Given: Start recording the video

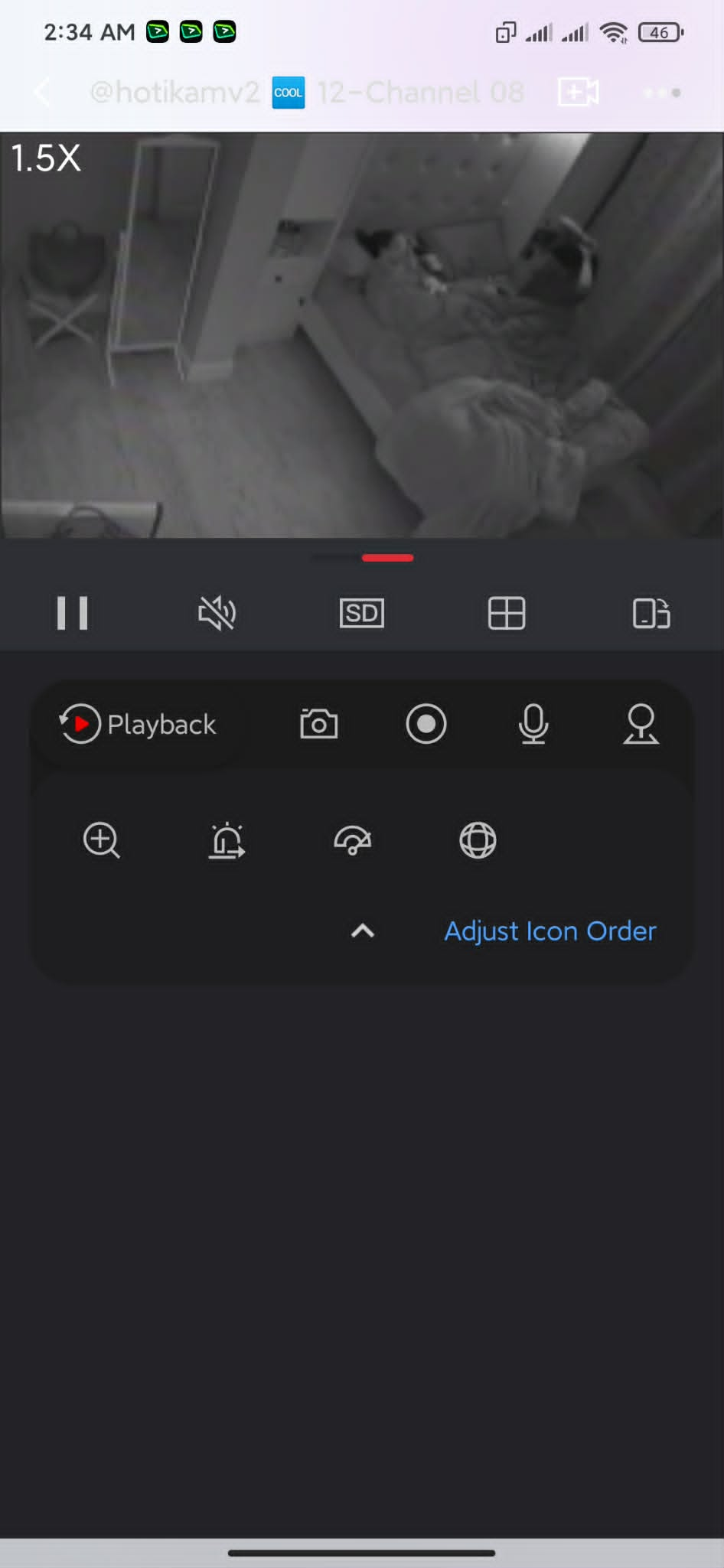Looking at the screenshot, I should click(x=426, y=724).
